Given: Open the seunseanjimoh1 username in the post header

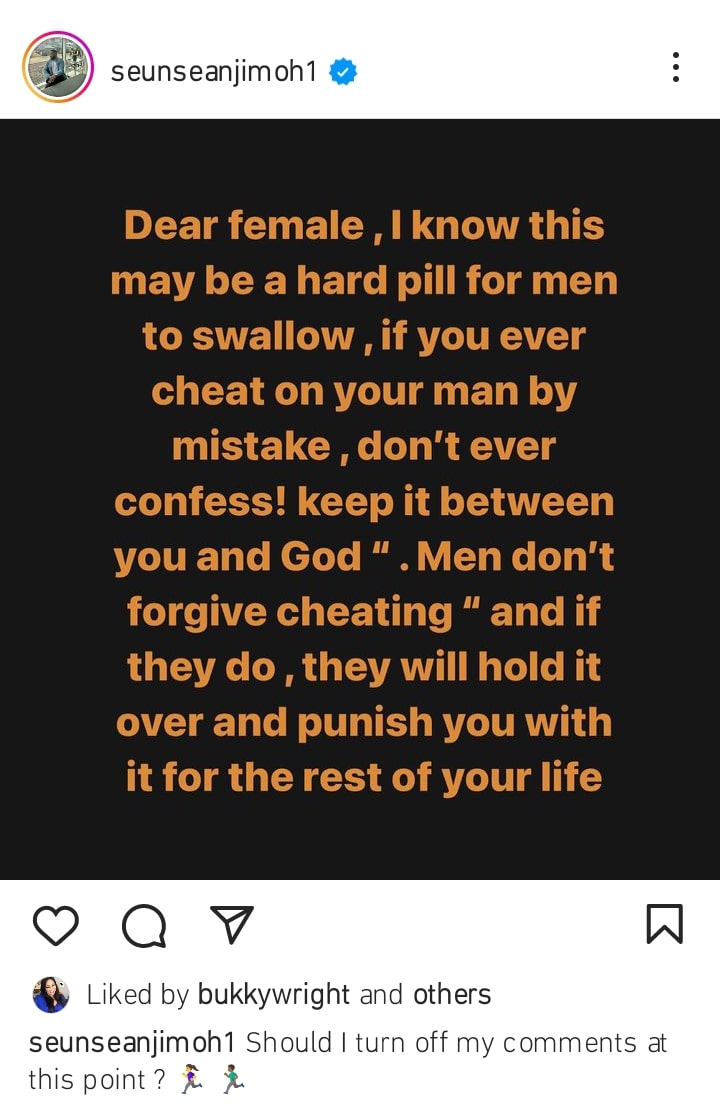Looking at the screenshot, I should pyautogui.click(x=214, y=72).
